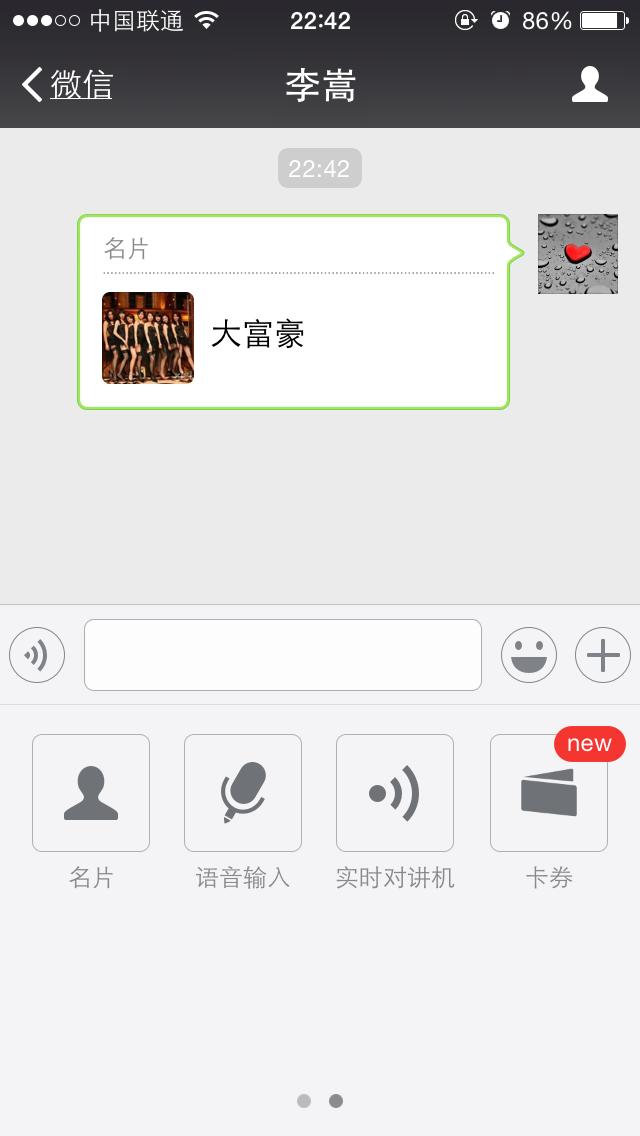Switch to voice message mode
Screen dimensions: 640x1136
(37, 656)
